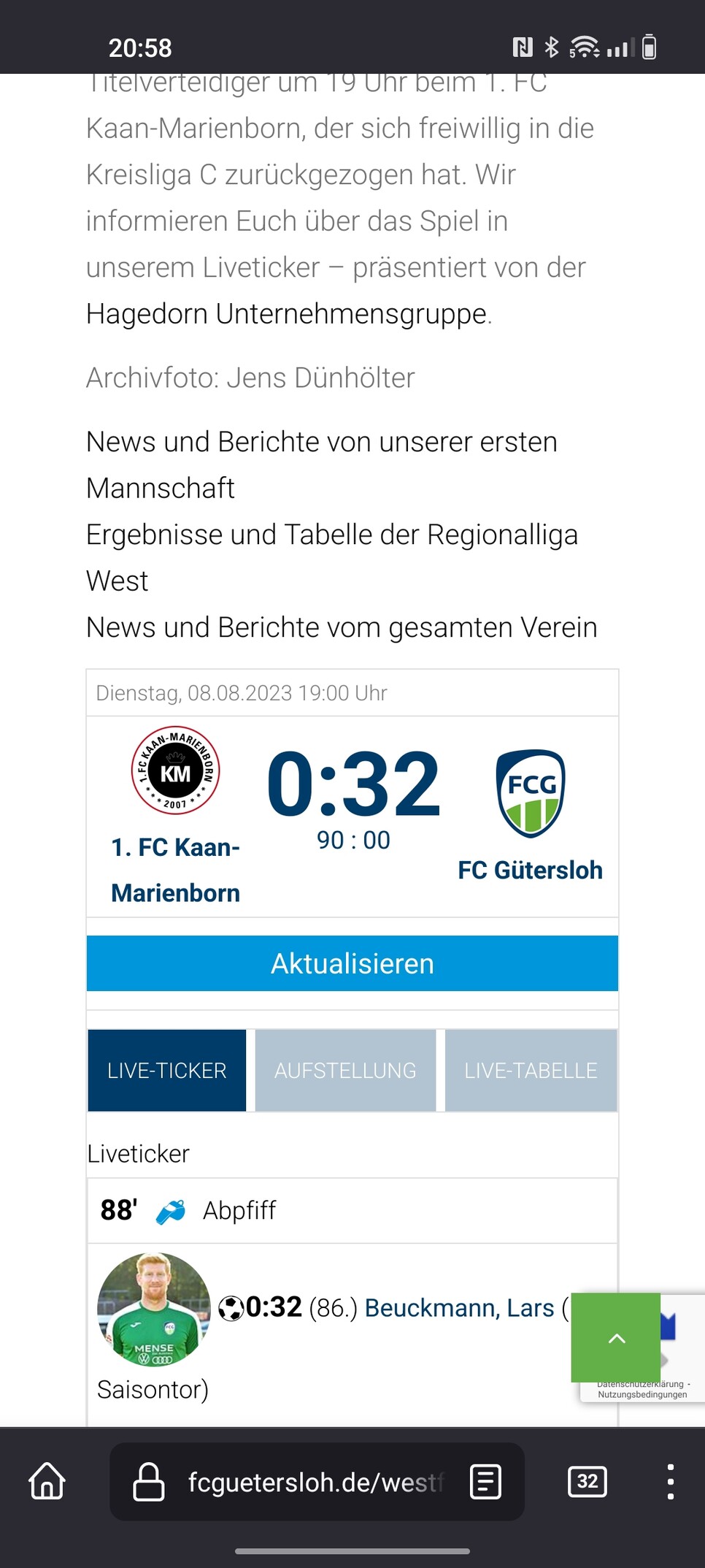
Task: Open player Beuckmann, Lars profile link
Action: [459, 1308]
